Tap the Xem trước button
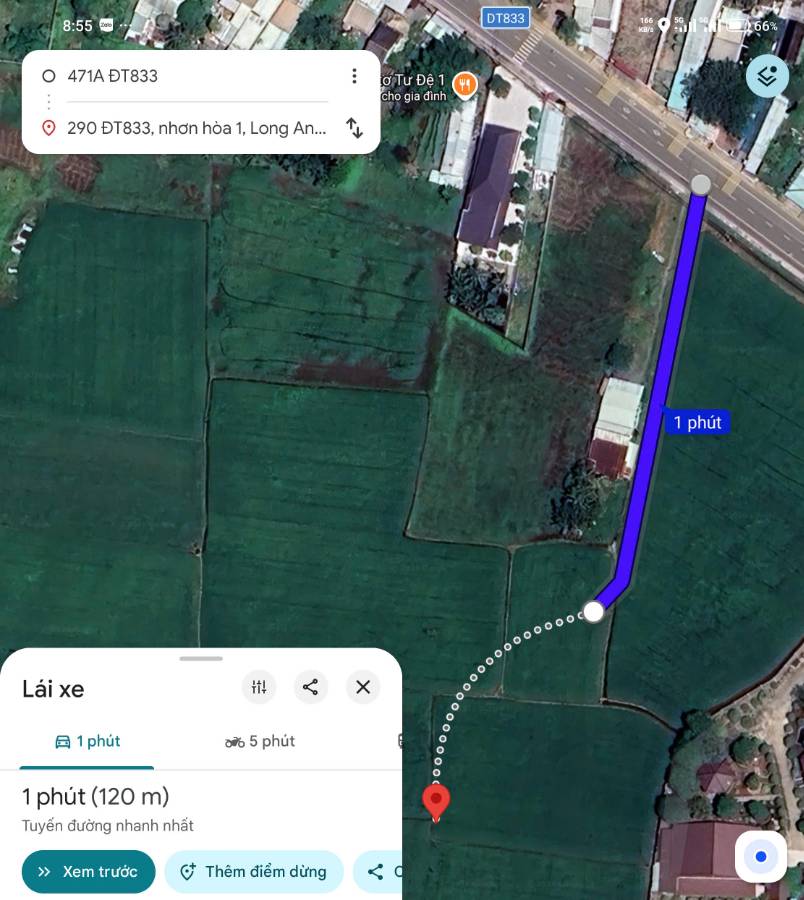 tap(88, 871)
